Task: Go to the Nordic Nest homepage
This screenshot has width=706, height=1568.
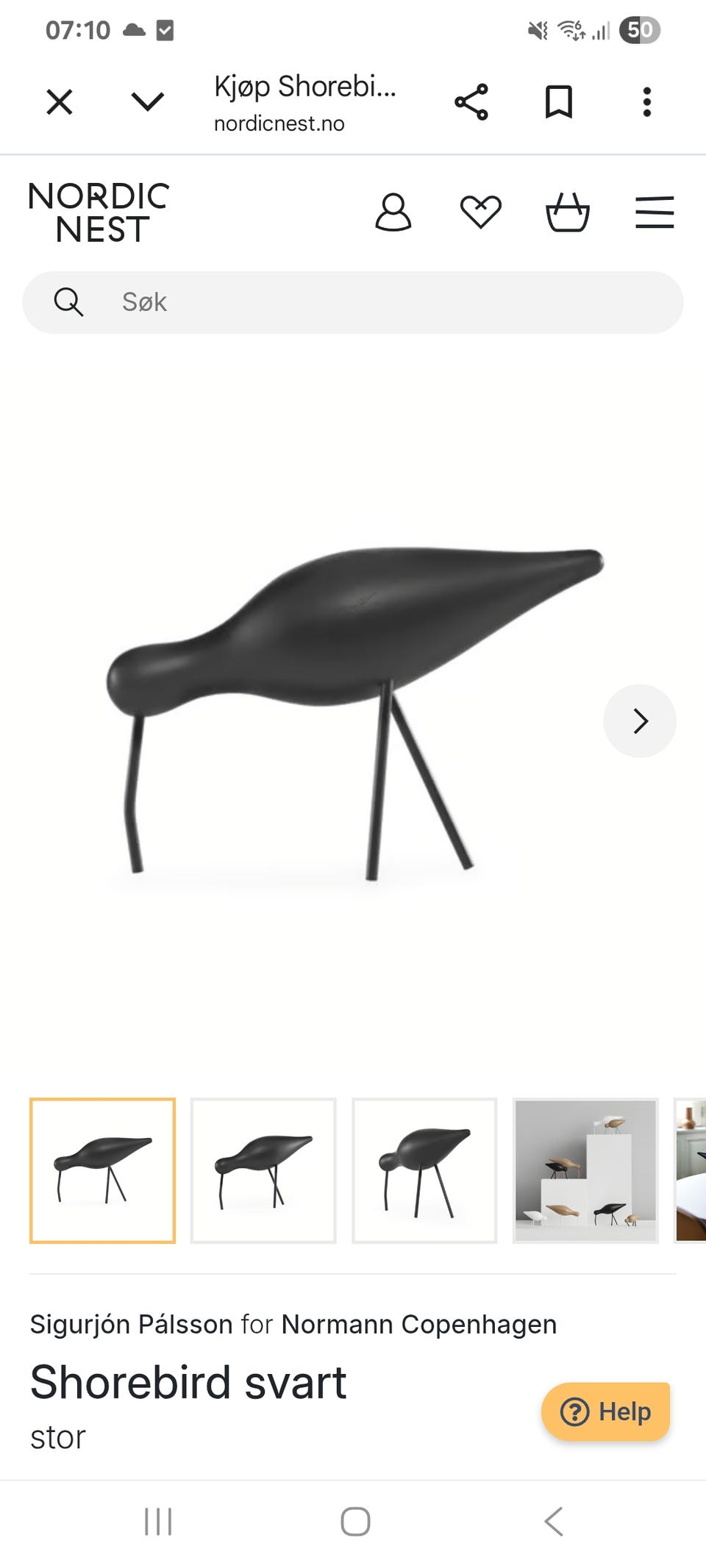Action: 99,213
